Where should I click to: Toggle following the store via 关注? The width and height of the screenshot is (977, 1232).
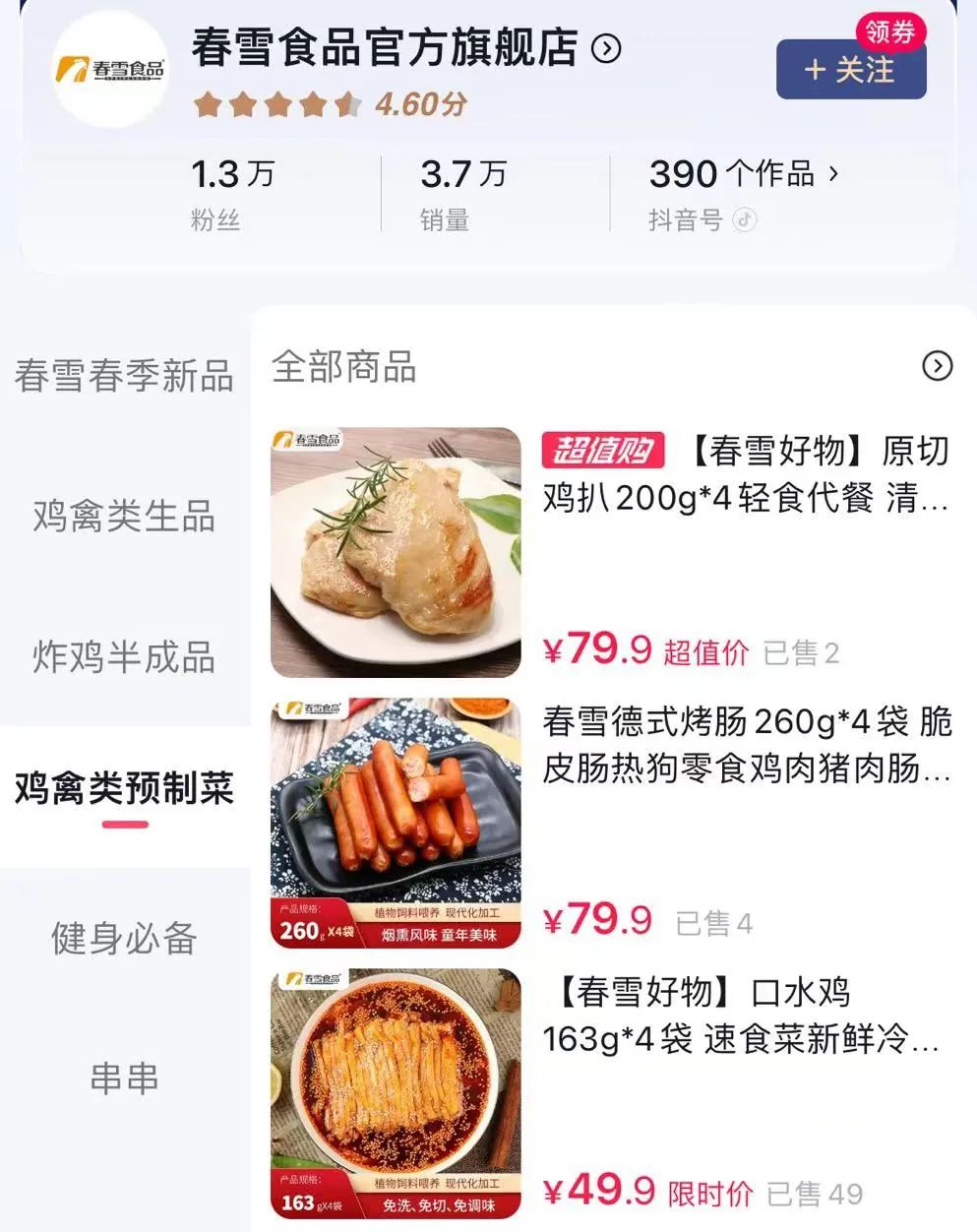[851, 71]
